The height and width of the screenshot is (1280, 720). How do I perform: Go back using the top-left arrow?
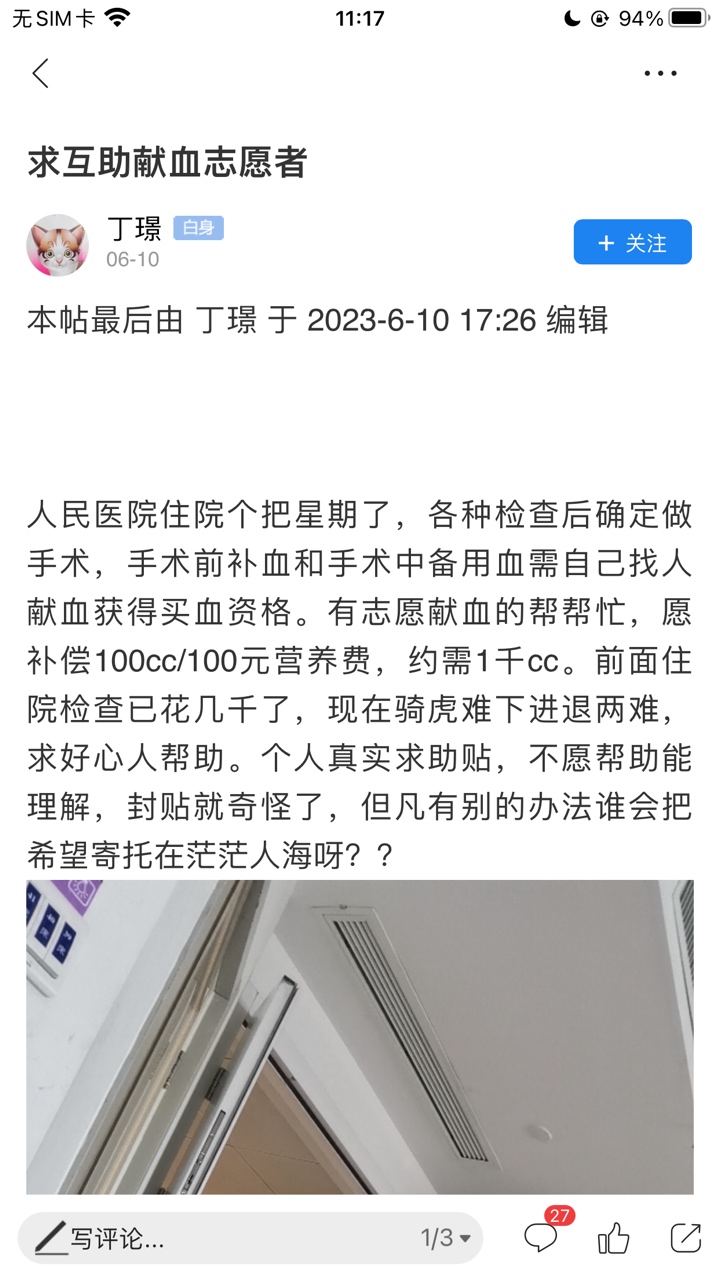pyautogui.click(x=41, y=73)
